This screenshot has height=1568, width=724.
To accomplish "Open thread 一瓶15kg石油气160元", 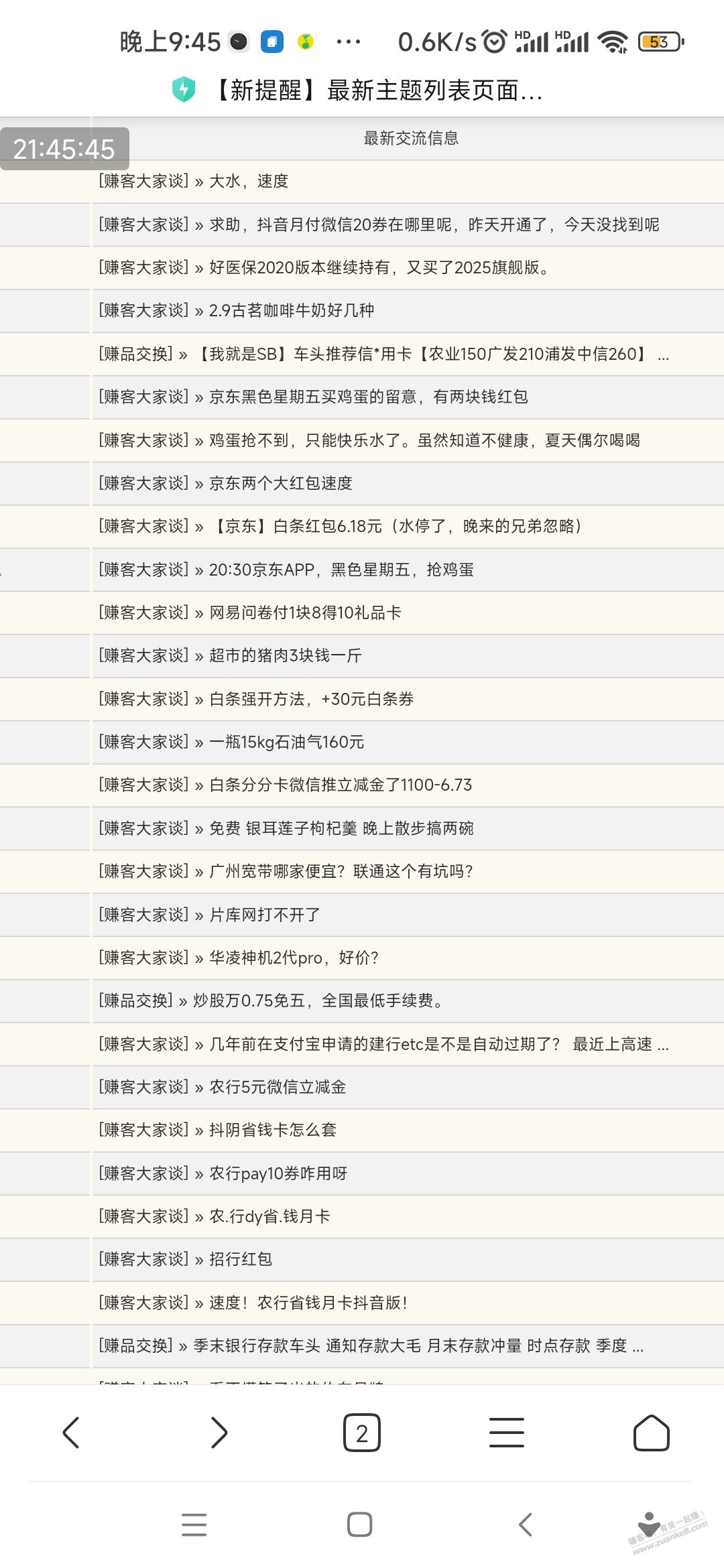I will tap(286, 742).
